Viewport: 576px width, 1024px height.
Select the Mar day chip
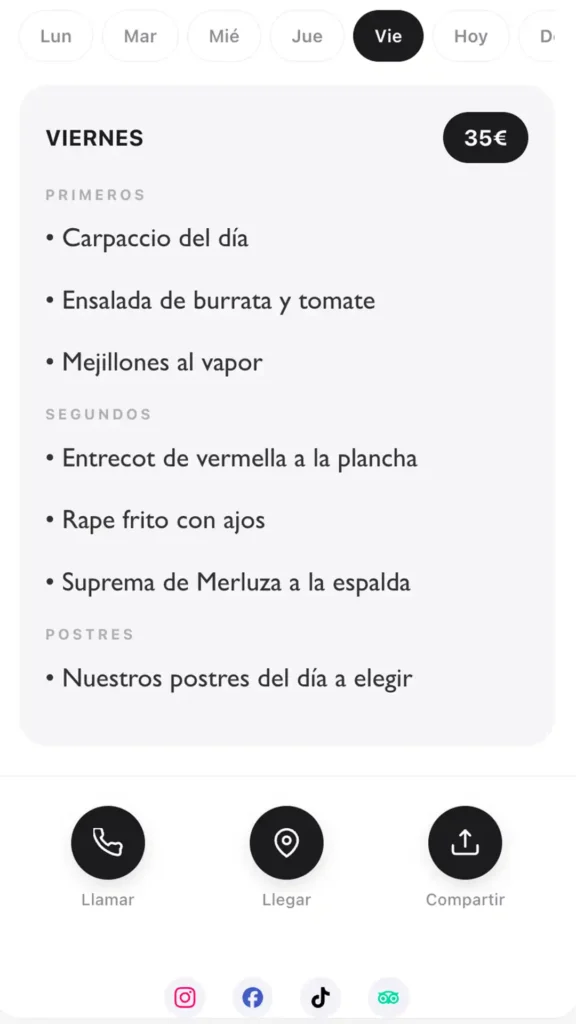pyautogui.click(x=140, y=36)
